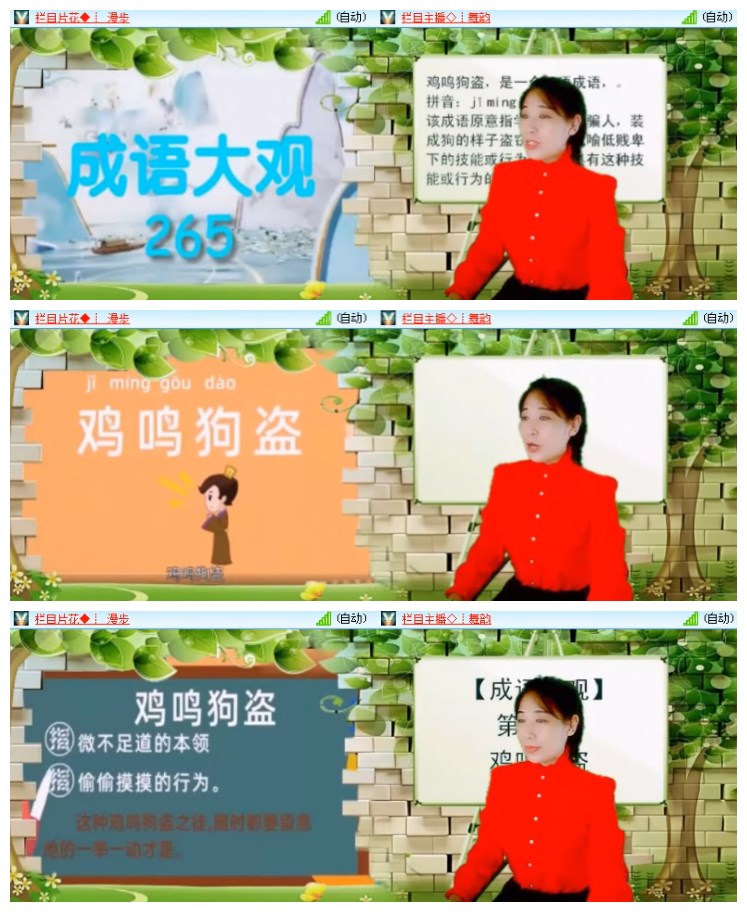Open the 栏目片花◆漫步 channel link in top bar
This screenshot has height=912, width=747.
click(x=80, y=16)
